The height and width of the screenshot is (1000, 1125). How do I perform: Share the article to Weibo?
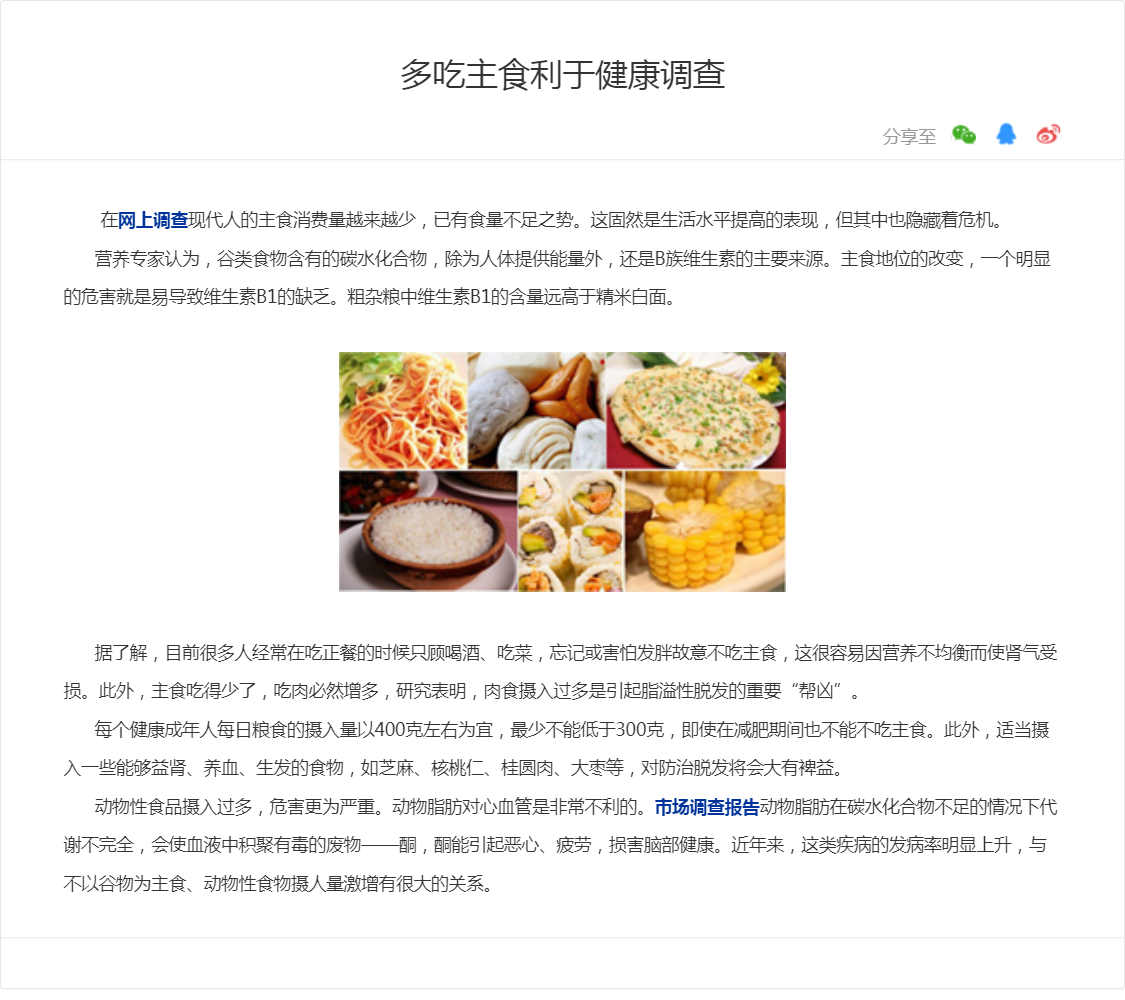pos(1048,135)
